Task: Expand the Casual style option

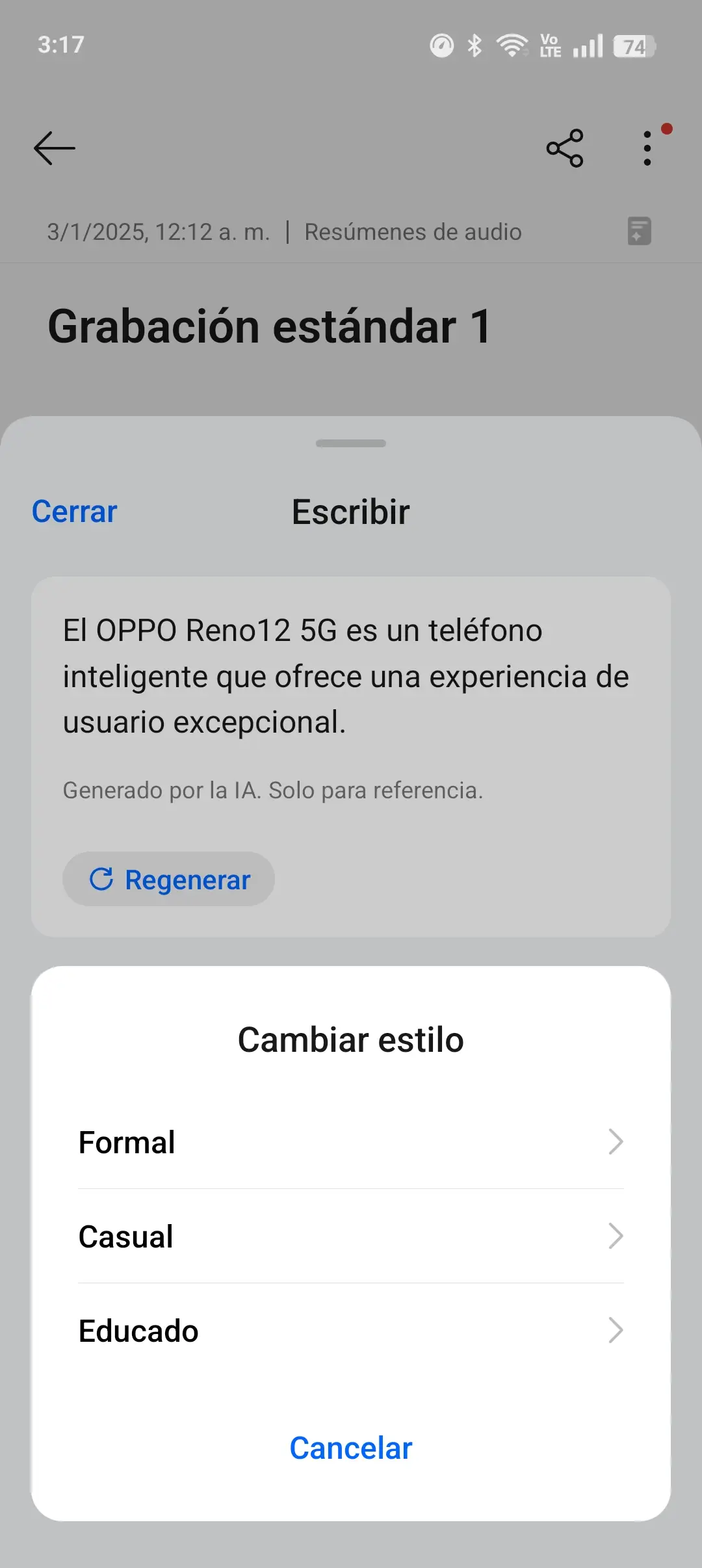Action: [616, 1236]
